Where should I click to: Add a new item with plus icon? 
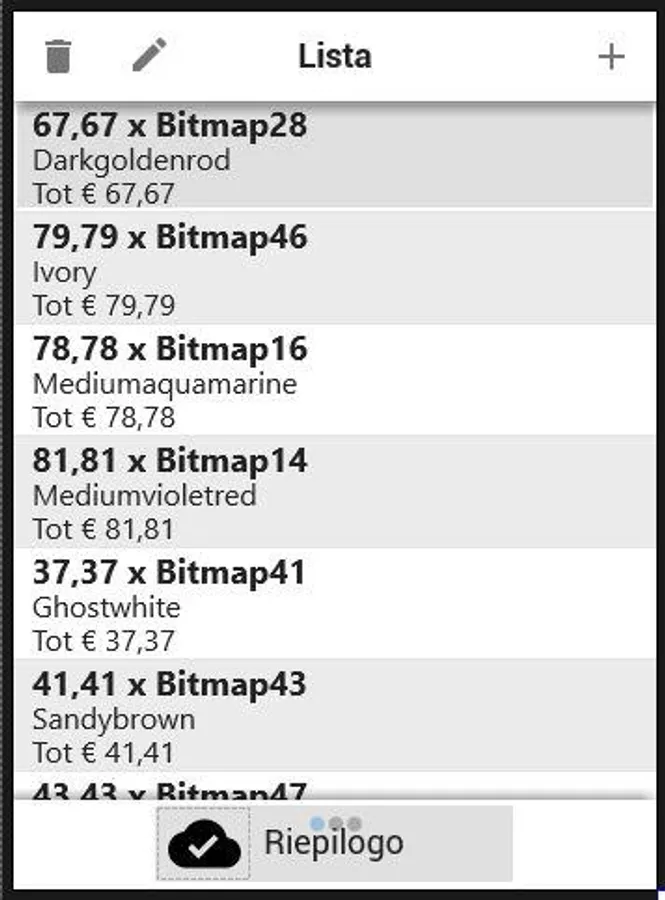(610, 57)
